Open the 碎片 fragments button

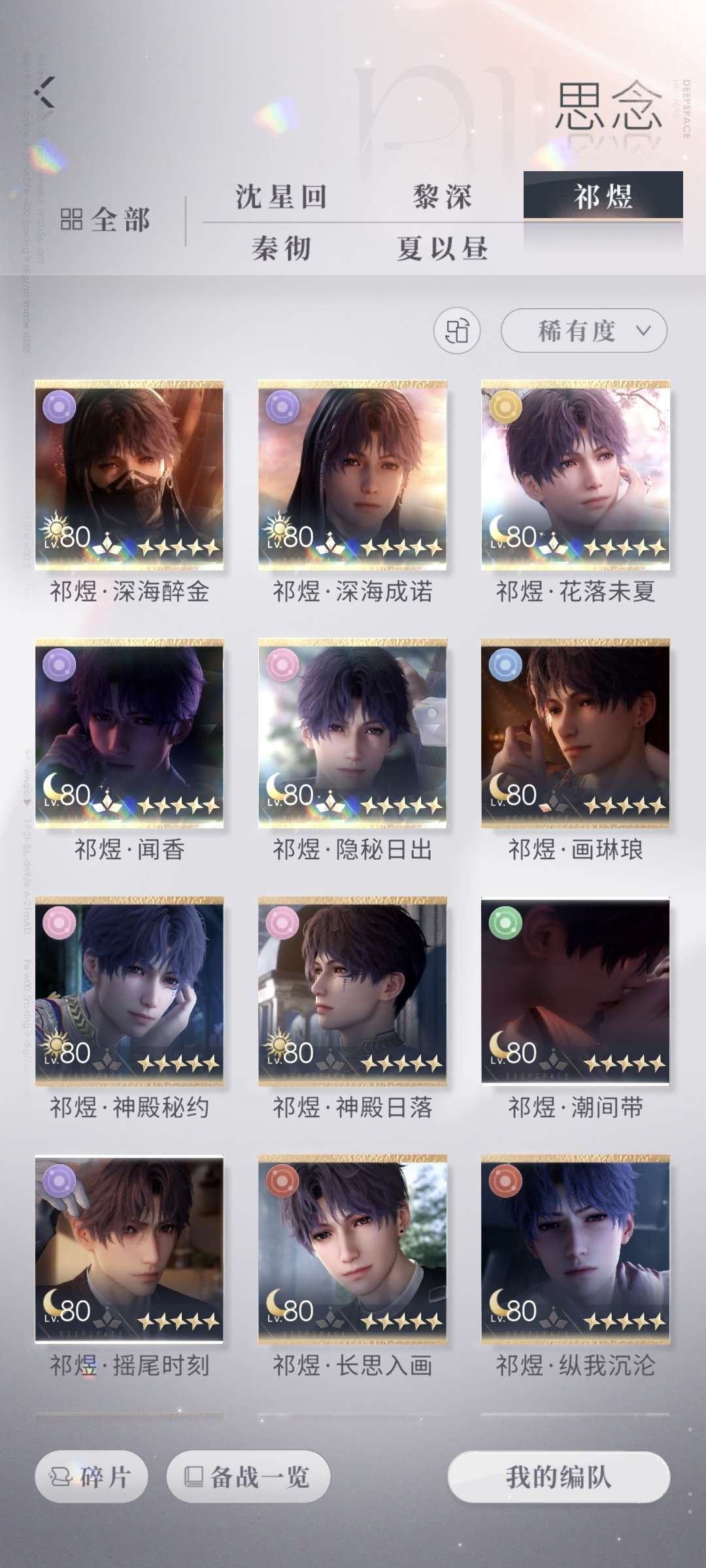pyautogui.click(x=92, y=1477)
